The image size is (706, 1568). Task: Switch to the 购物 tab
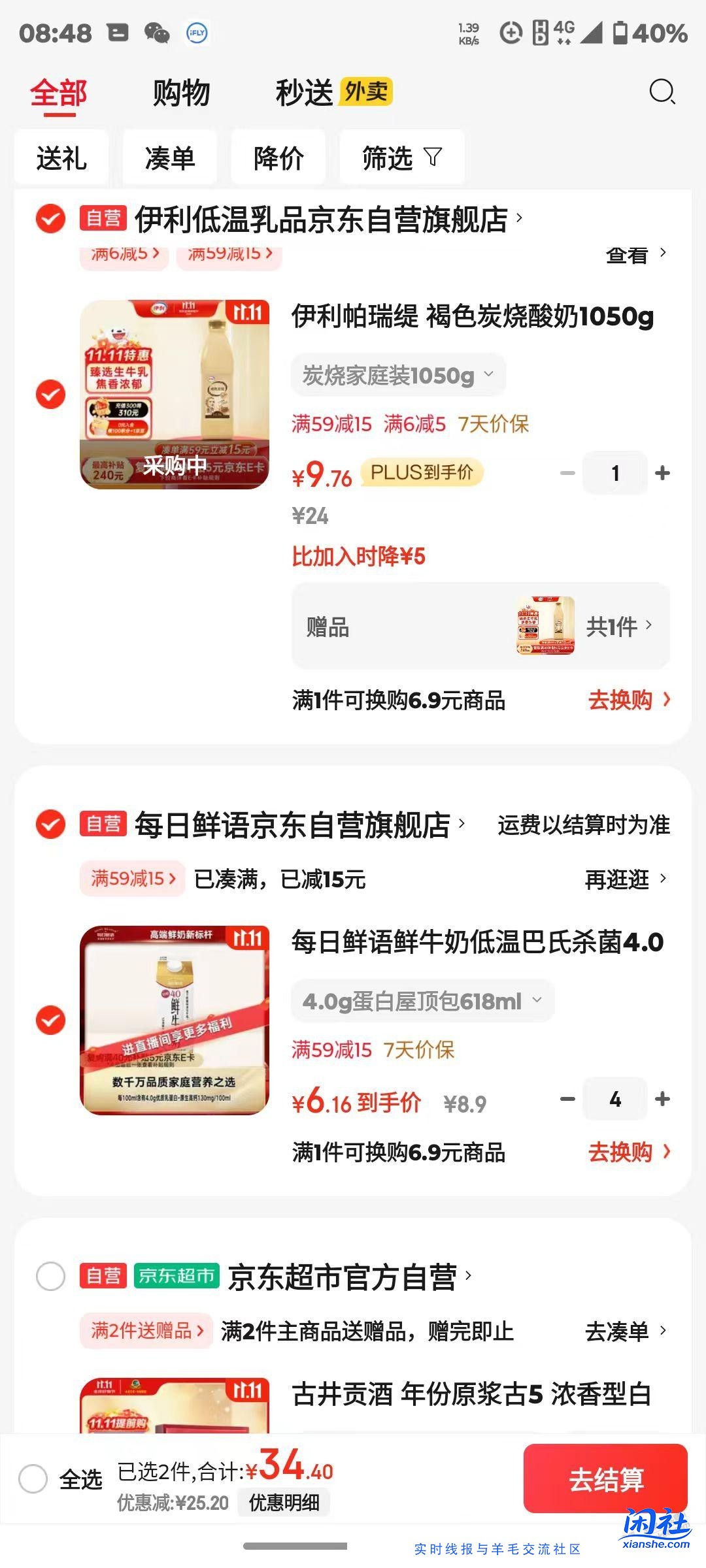[x=180, y=93]
